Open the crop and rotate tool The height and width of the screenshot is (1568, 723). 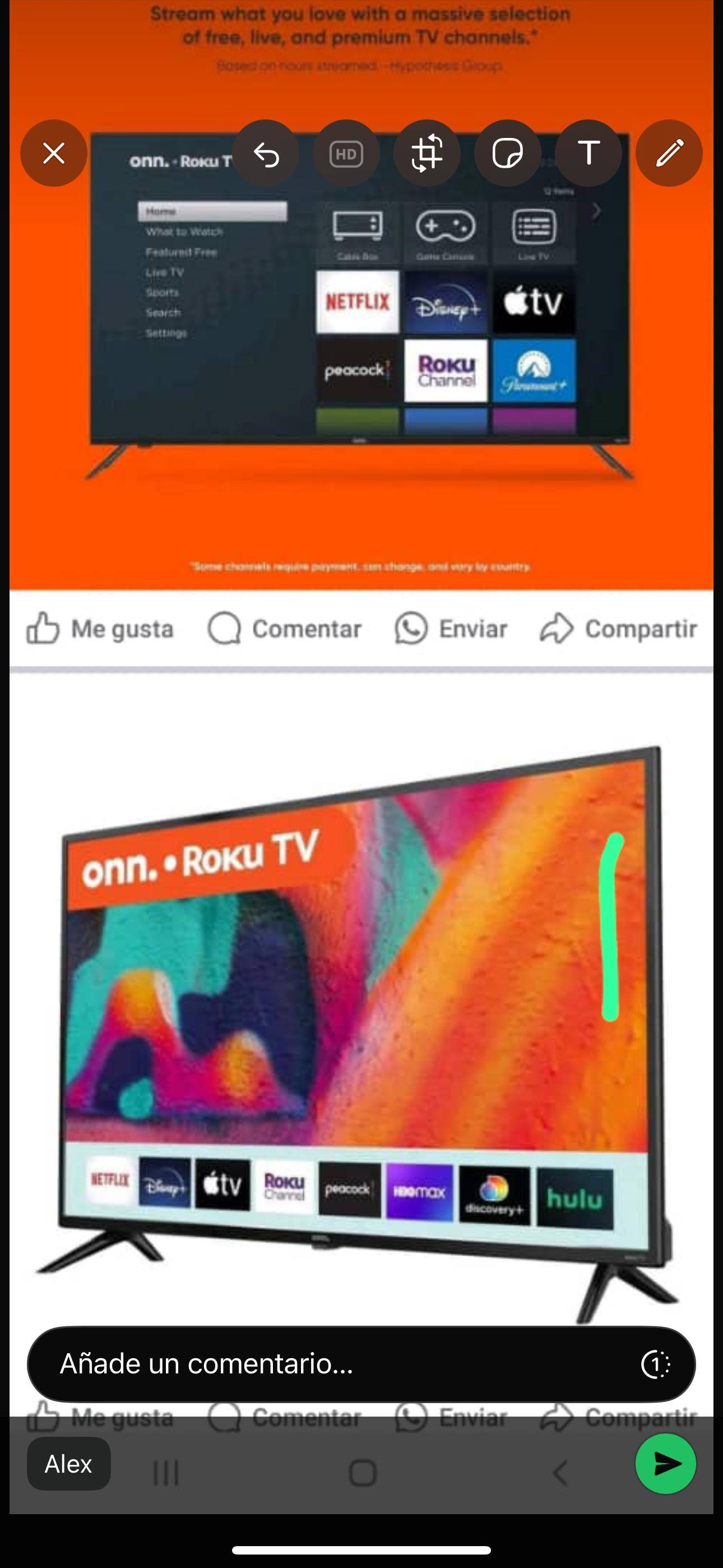click(x=427, y=154)
